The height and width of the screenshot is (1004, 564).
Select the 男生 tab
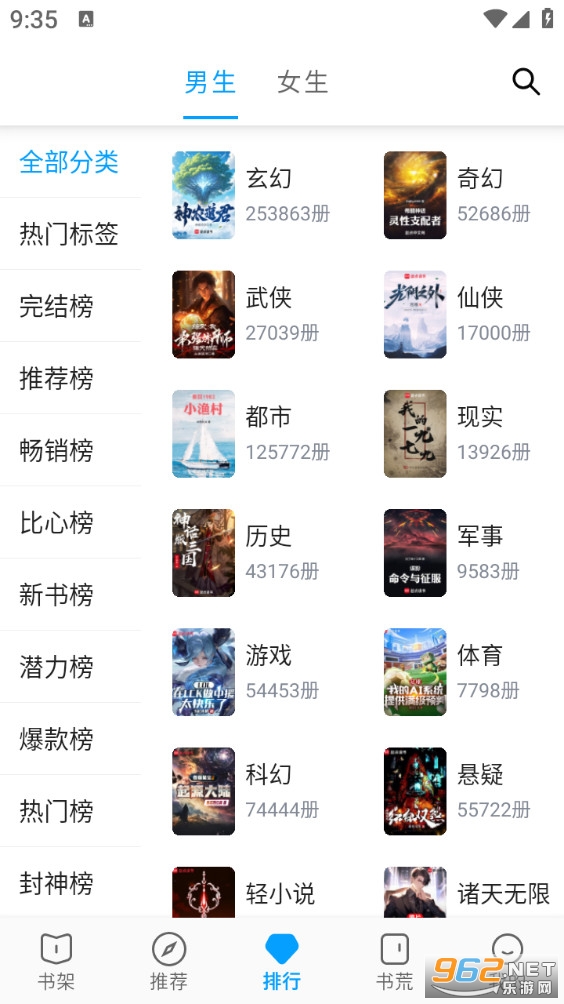click(x=211, y=83)
